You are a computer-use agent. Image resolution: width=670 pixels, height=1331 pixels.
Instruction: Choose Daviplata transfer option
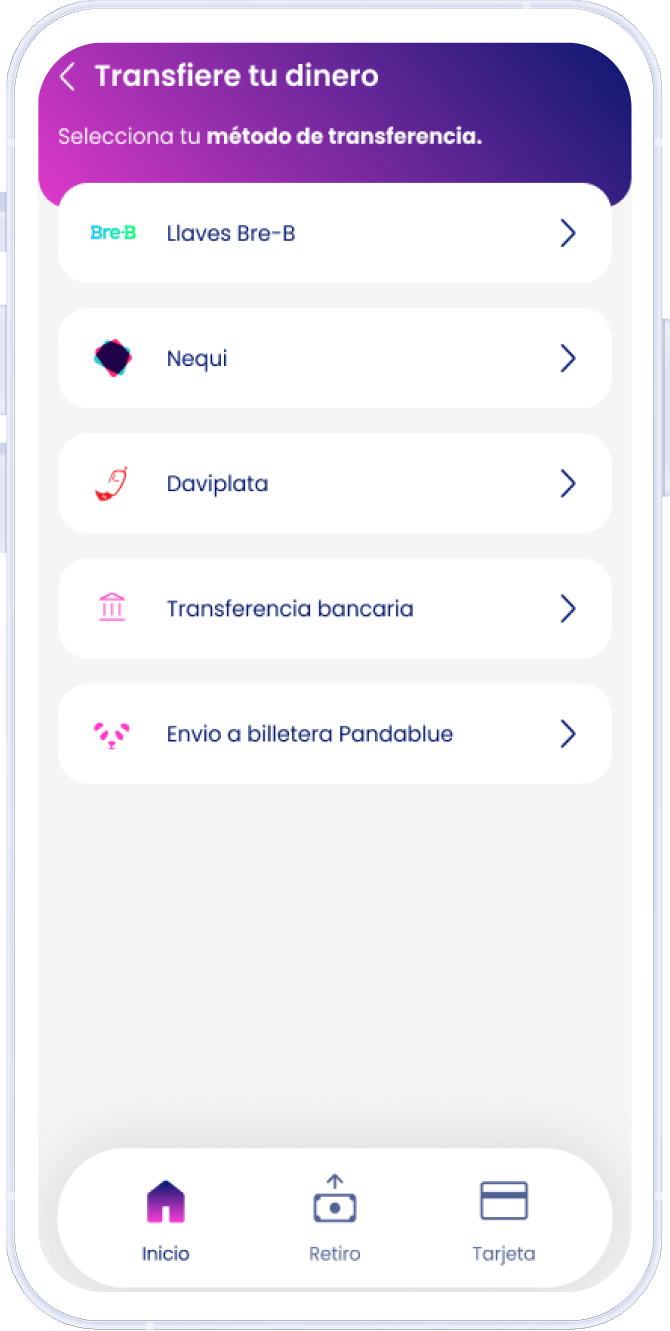[334, 484]
